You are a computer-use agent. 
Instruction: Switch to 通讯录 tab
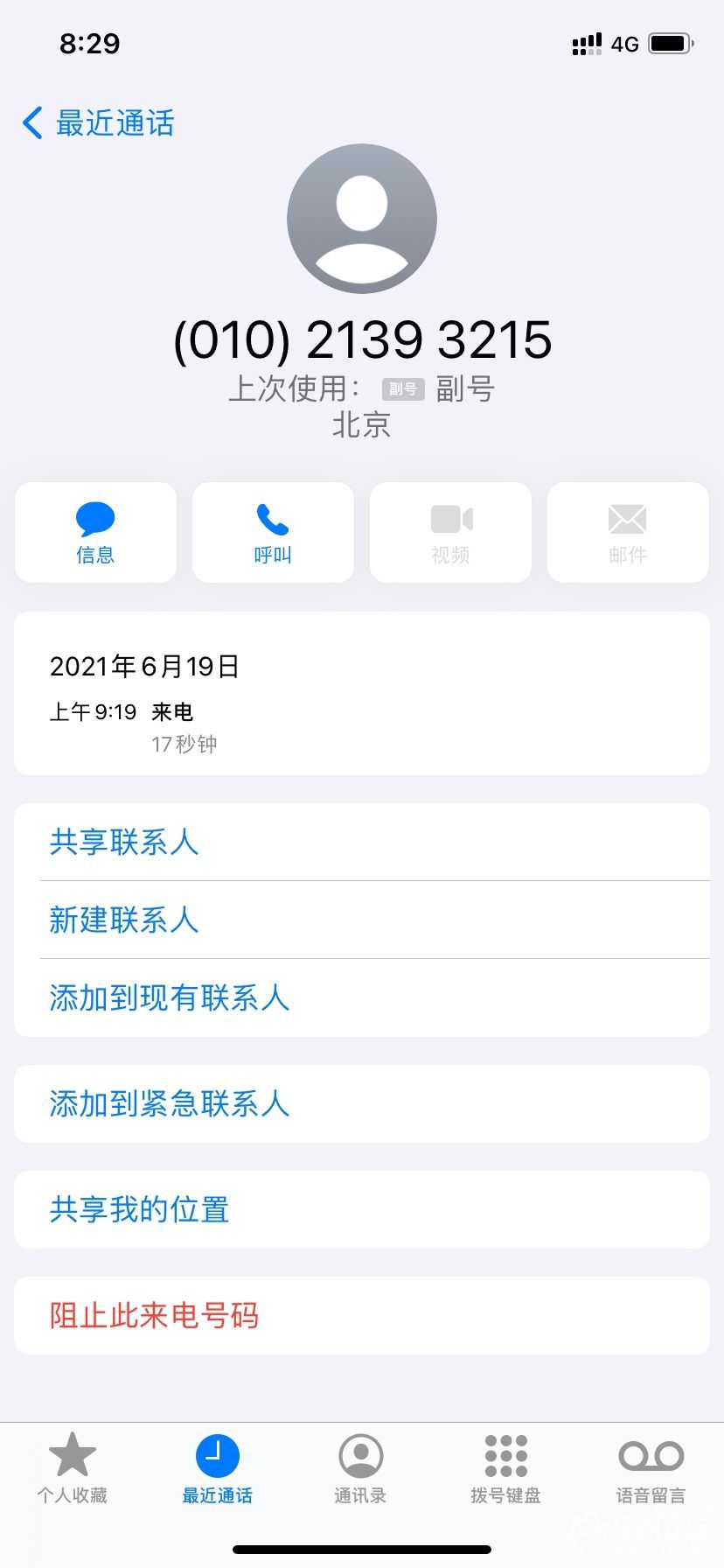360,1469
